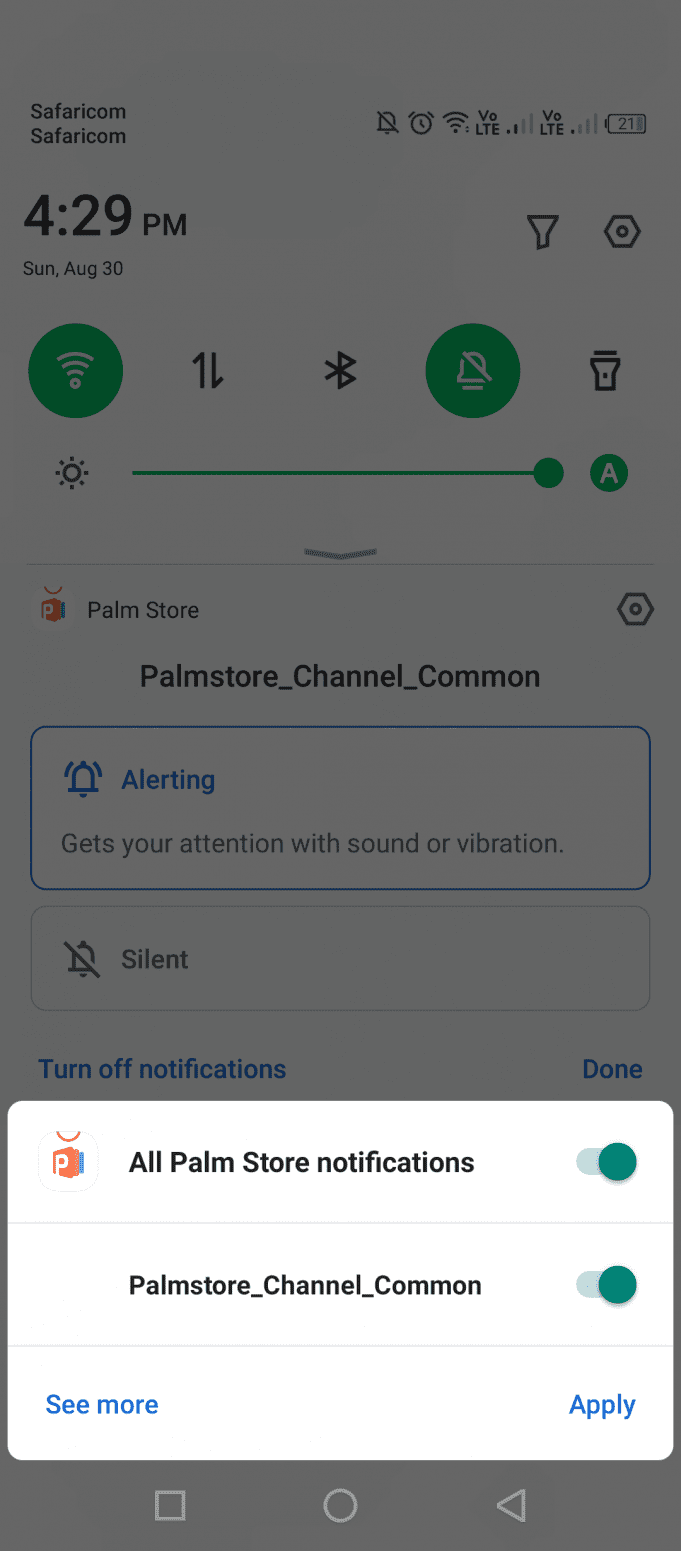Go to the home screen
681x1551 pixels.
point(340,1505)
